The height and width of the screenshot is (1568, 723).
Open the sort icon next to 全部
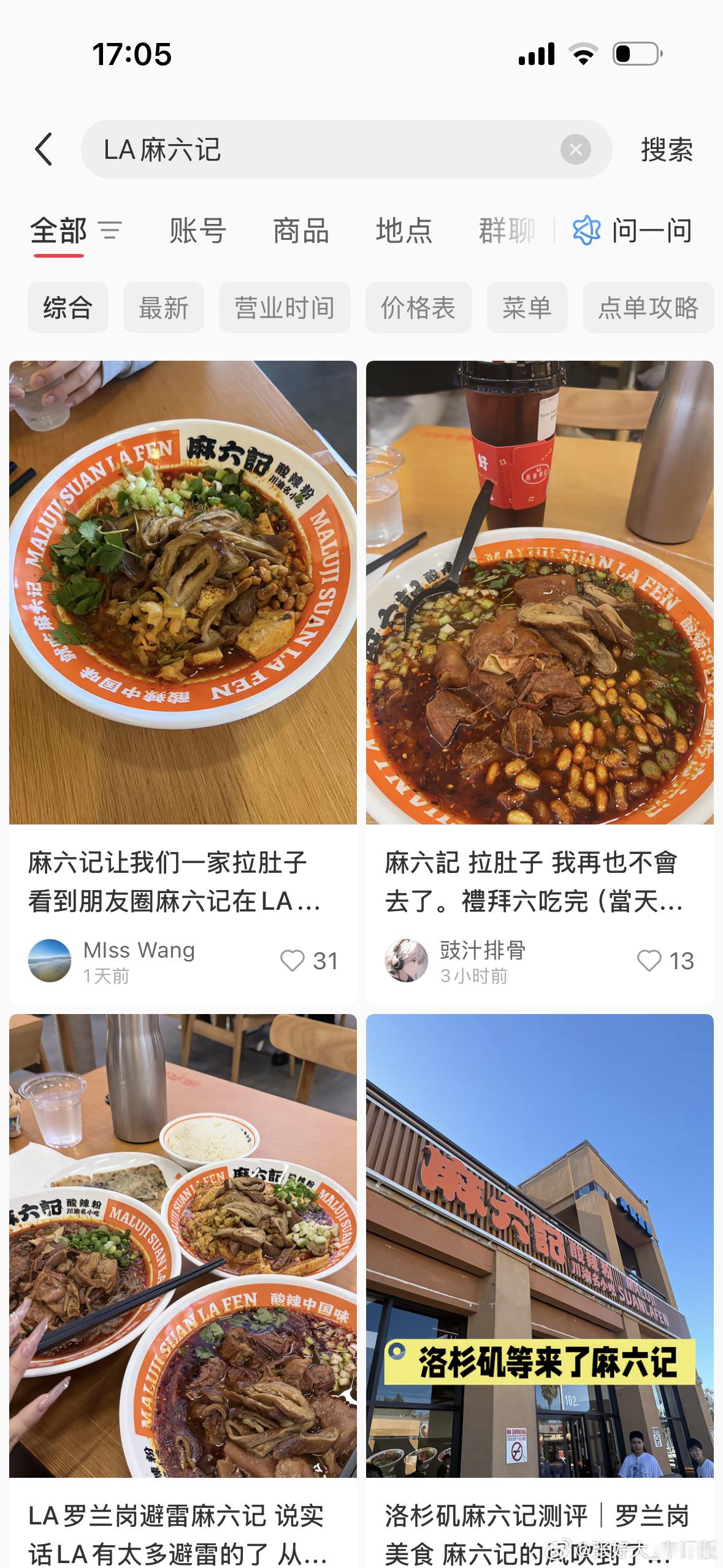click(x=112, y=232)
